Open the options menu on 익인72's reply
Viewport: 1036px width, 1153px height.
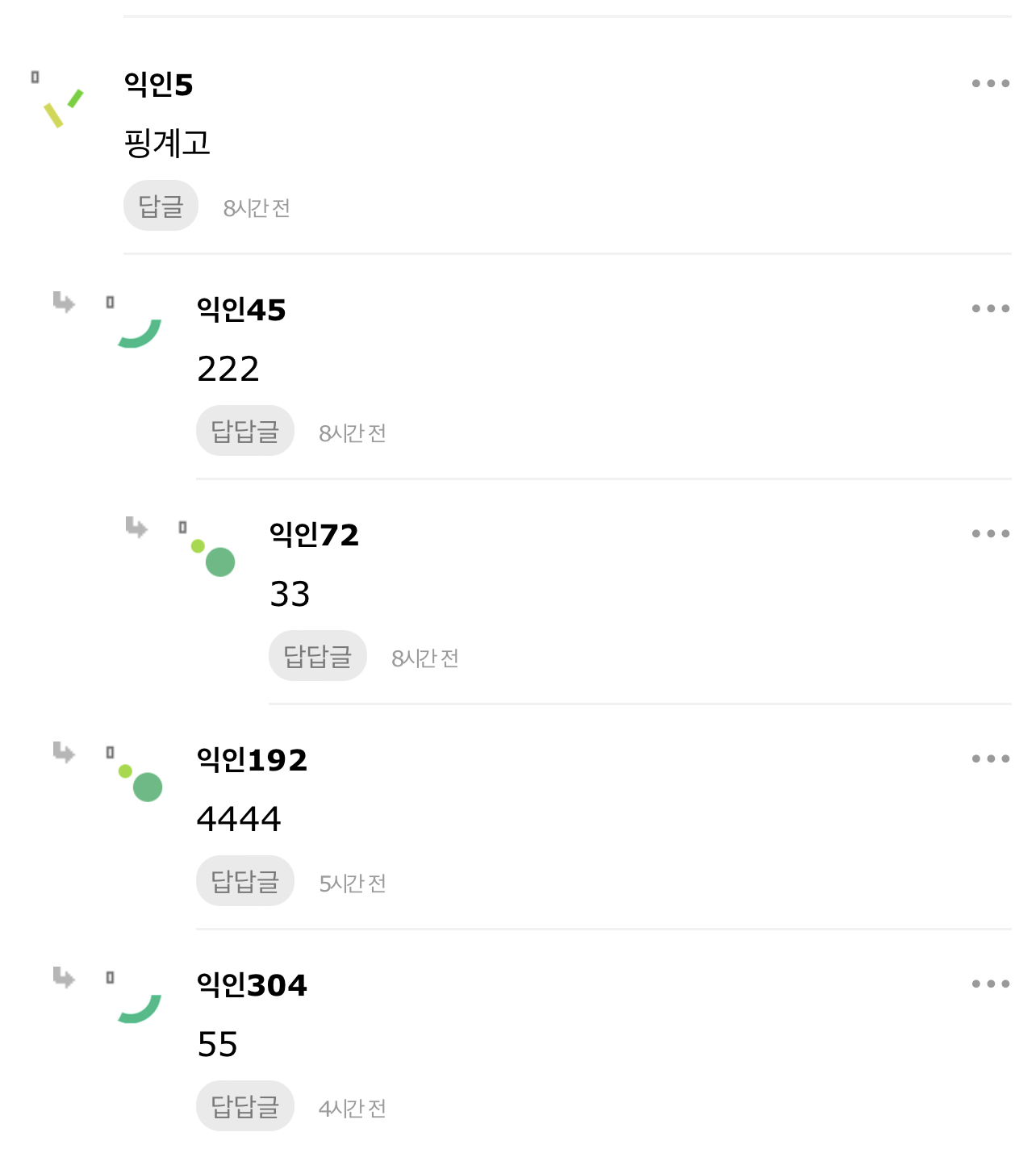[x=991, y=533]
